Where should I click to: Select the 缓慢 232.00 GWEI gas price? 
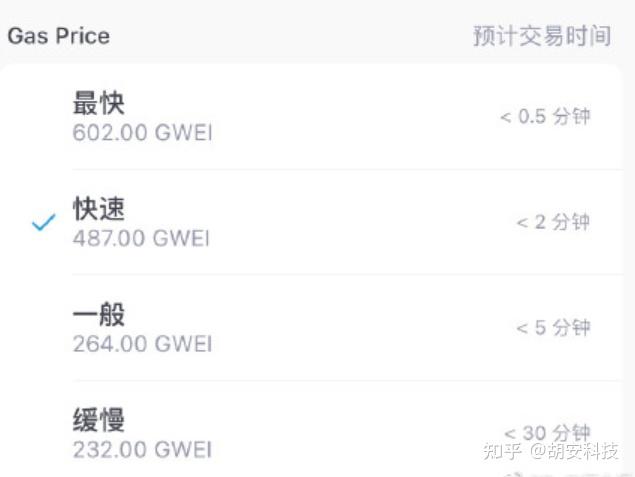[x=311, y=429]
